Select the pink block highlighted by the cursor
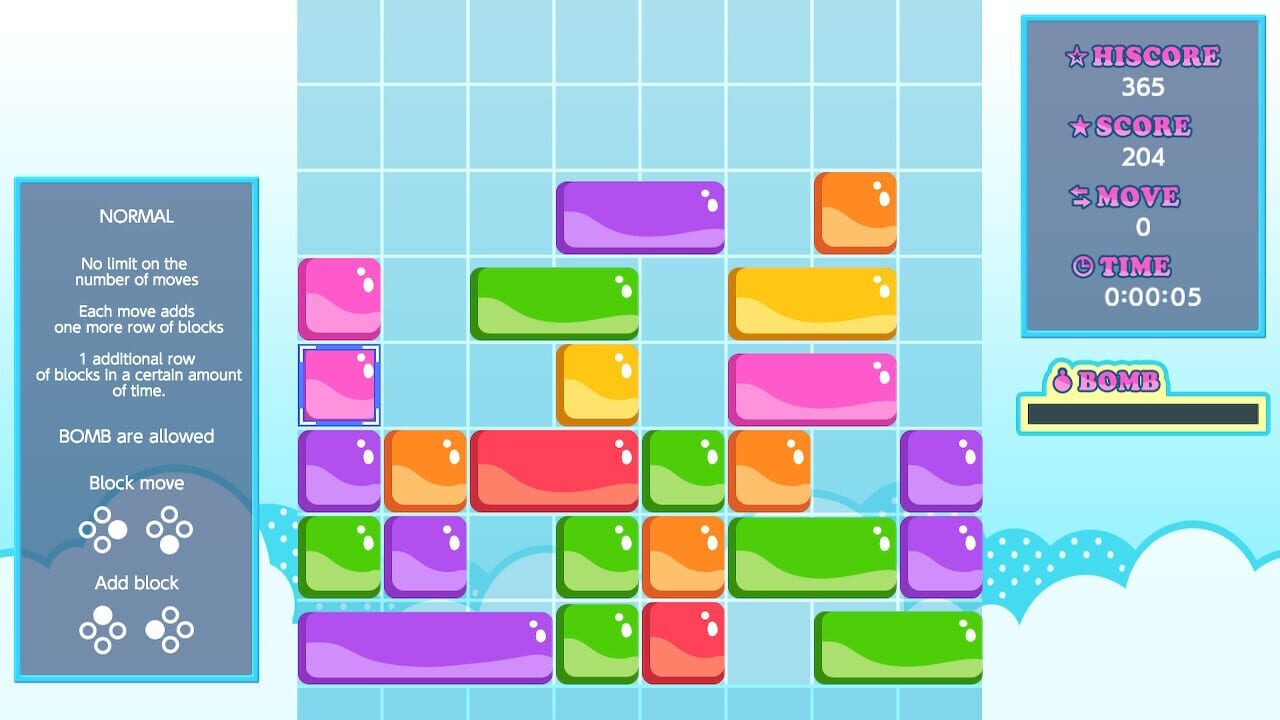The width and height of the screenshot is (1280, 720). [x=339, y=385]
